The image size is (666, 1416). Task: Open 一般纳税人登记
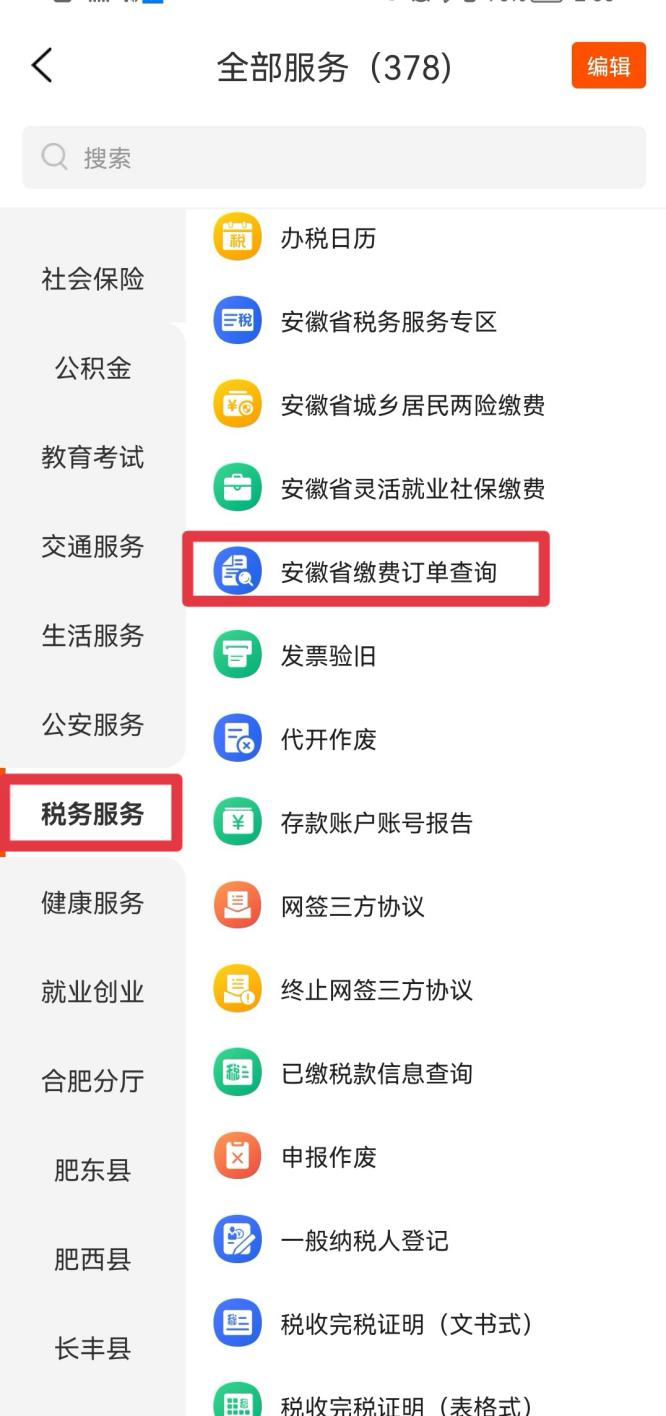click(x=364, y=1240)
